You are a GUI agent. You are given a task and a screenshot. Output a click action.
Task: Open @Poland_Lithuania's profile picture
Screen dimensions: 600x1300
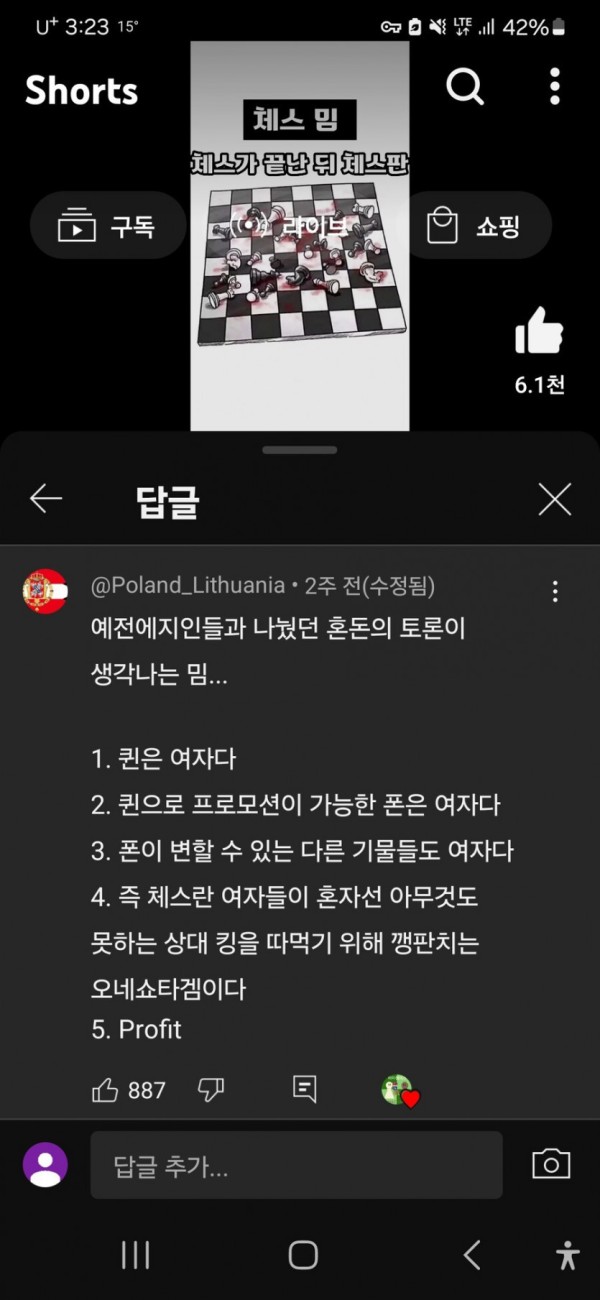pyautogui.click(x=45, y=590)
